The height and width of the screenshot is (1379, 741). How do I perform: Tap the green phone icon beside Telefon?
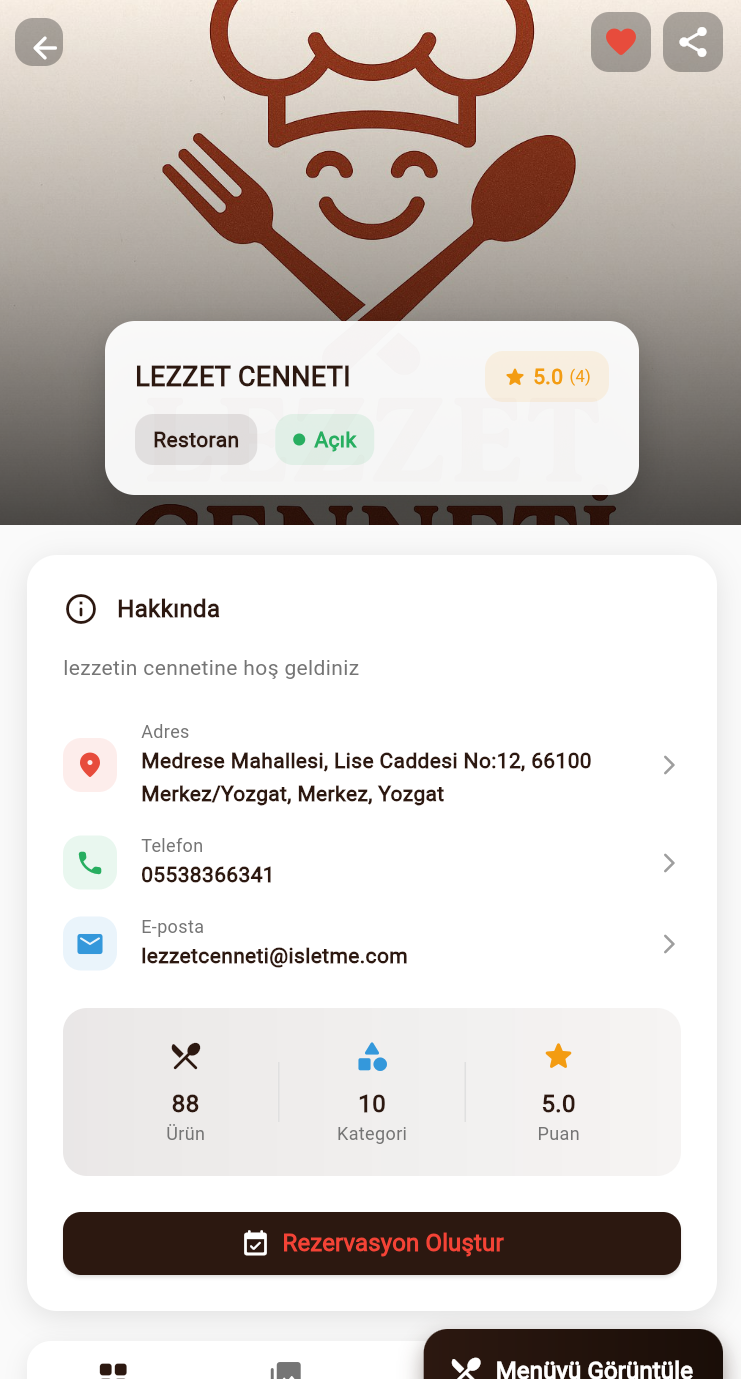point(90,862)
